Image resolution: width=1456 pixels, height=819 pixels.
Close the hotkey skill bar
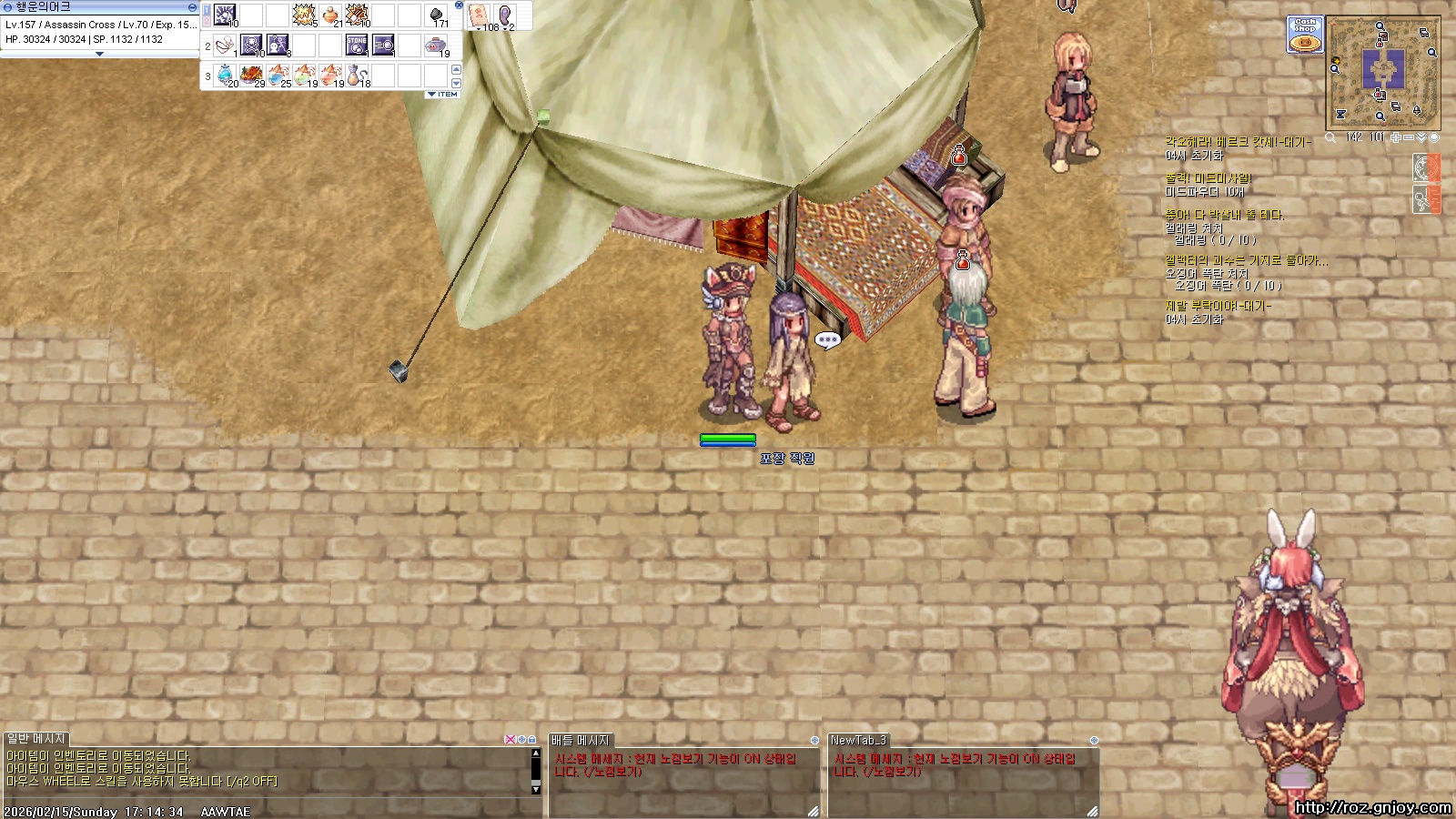[x=459, y=5]
